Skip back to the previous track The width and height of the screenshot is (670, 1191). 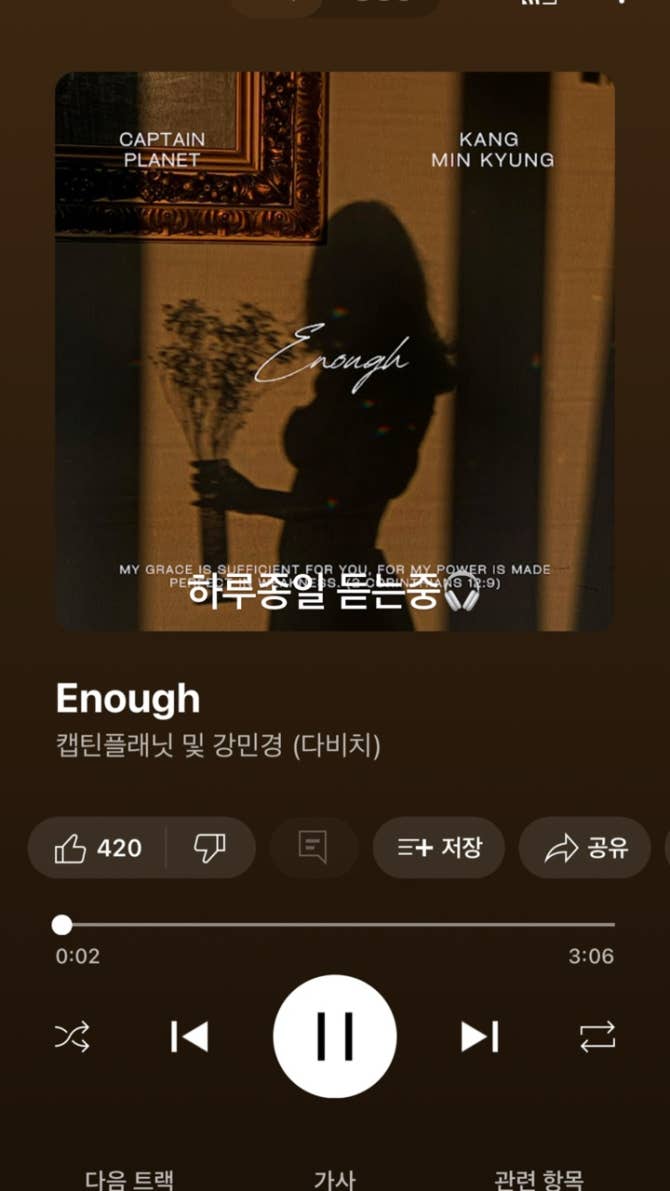(x=189, y=1037)
